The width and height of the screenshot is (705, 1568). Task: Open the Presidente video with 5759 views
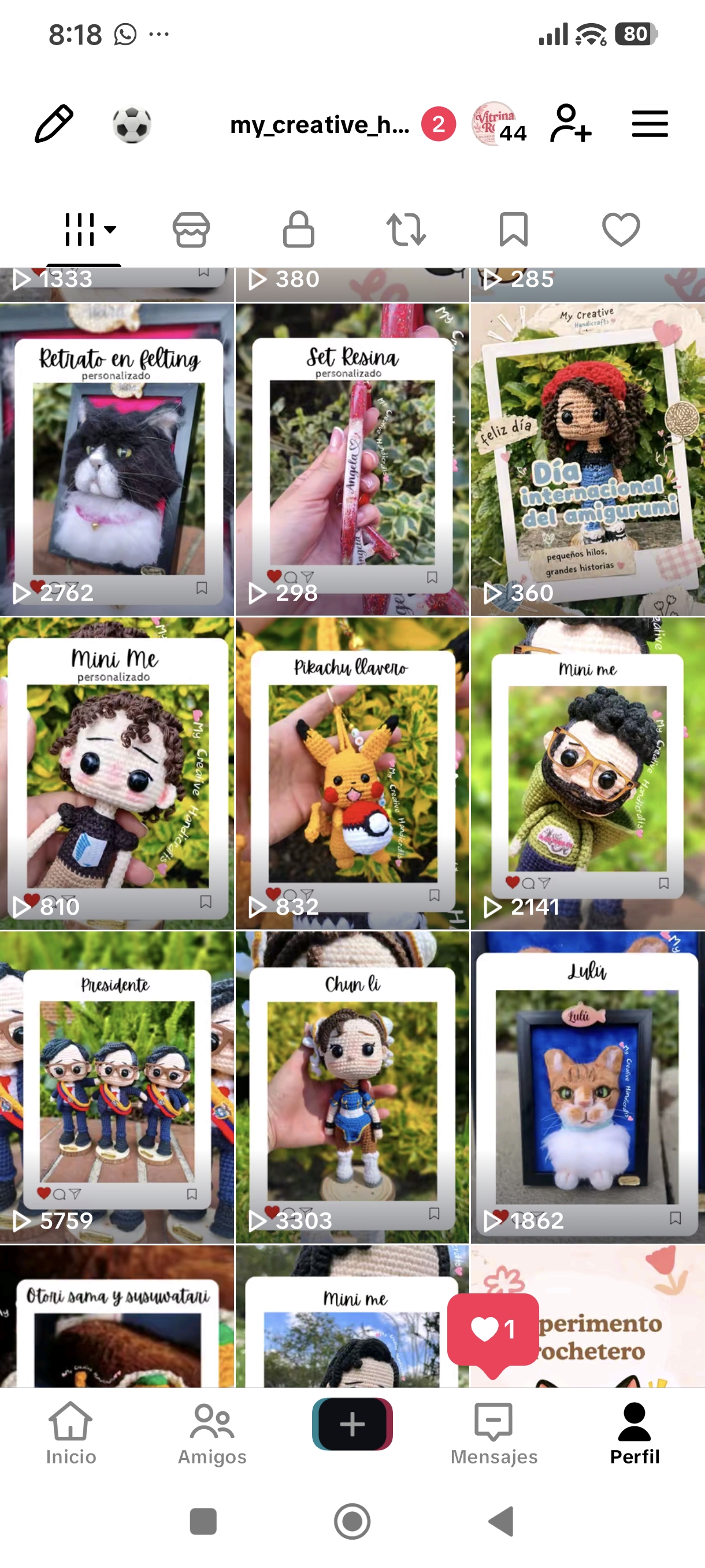(117, 1088)
